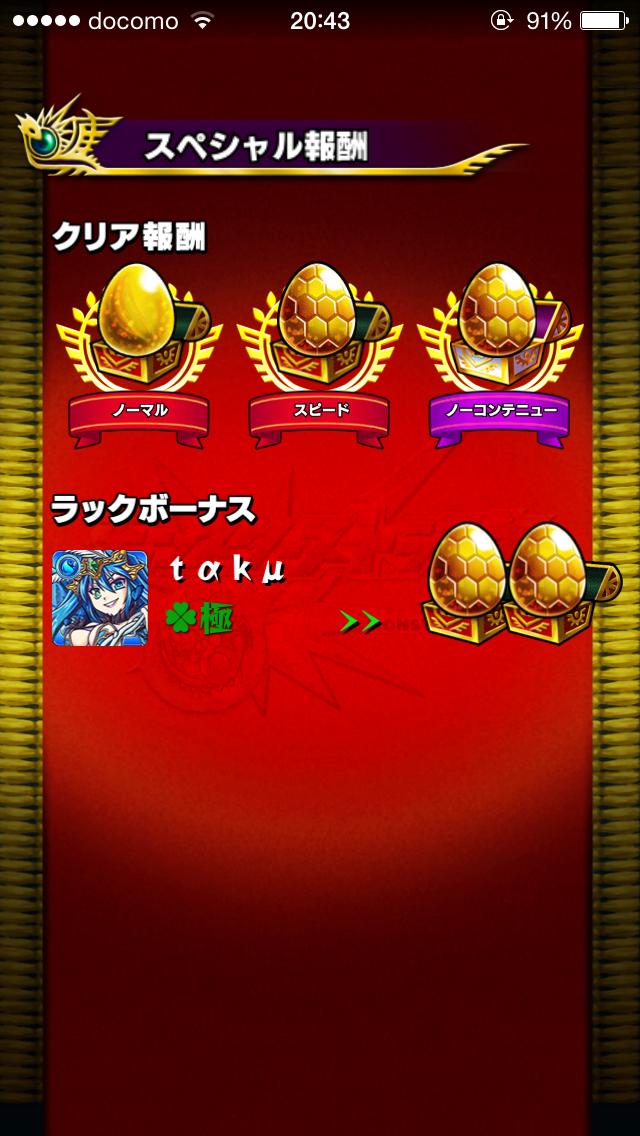View taku's monster icon

[100, 598]
